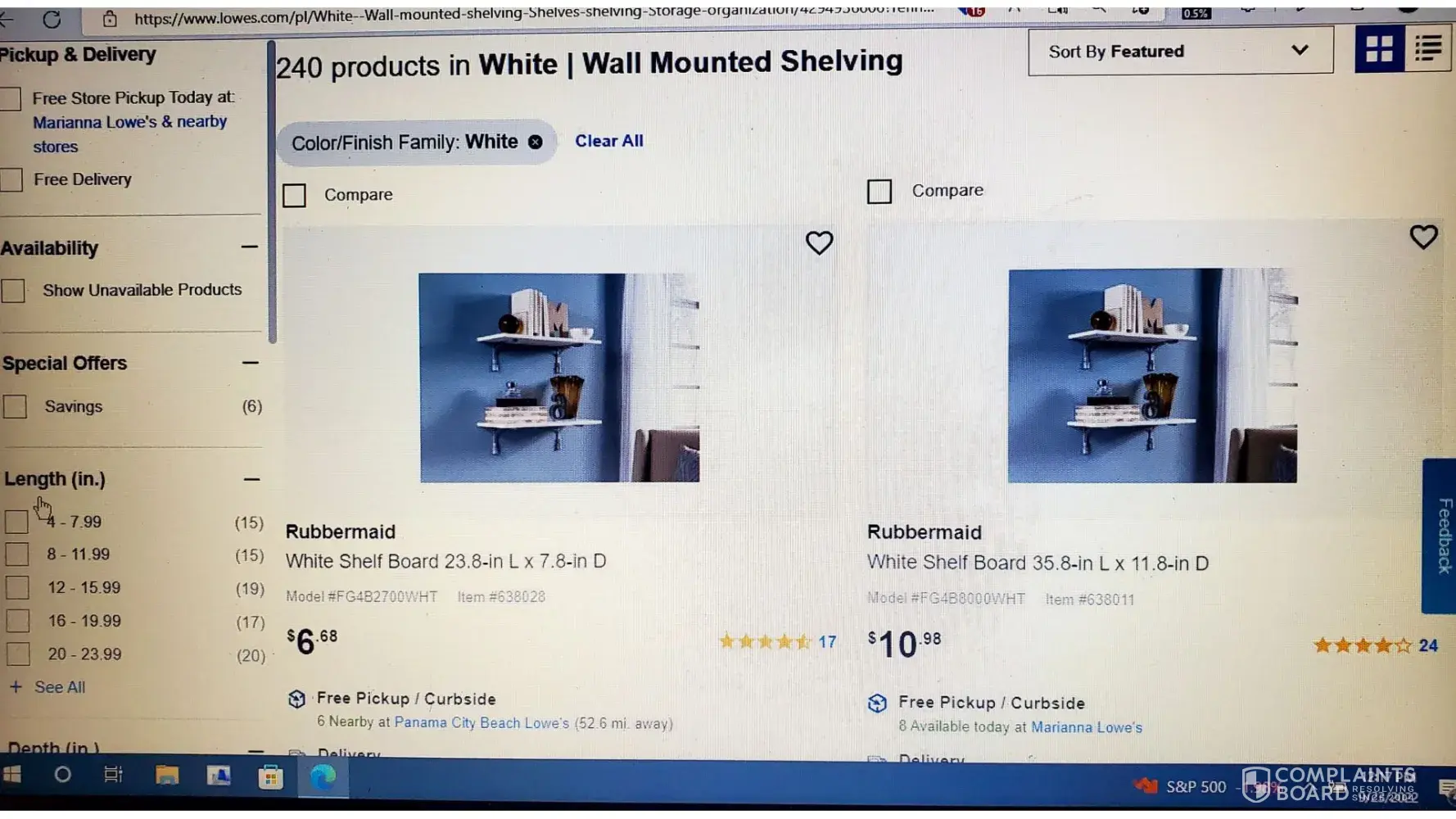Open White Shelf Board 35.8-in L product
1456x819 pixels.
tap(1037, 563)
